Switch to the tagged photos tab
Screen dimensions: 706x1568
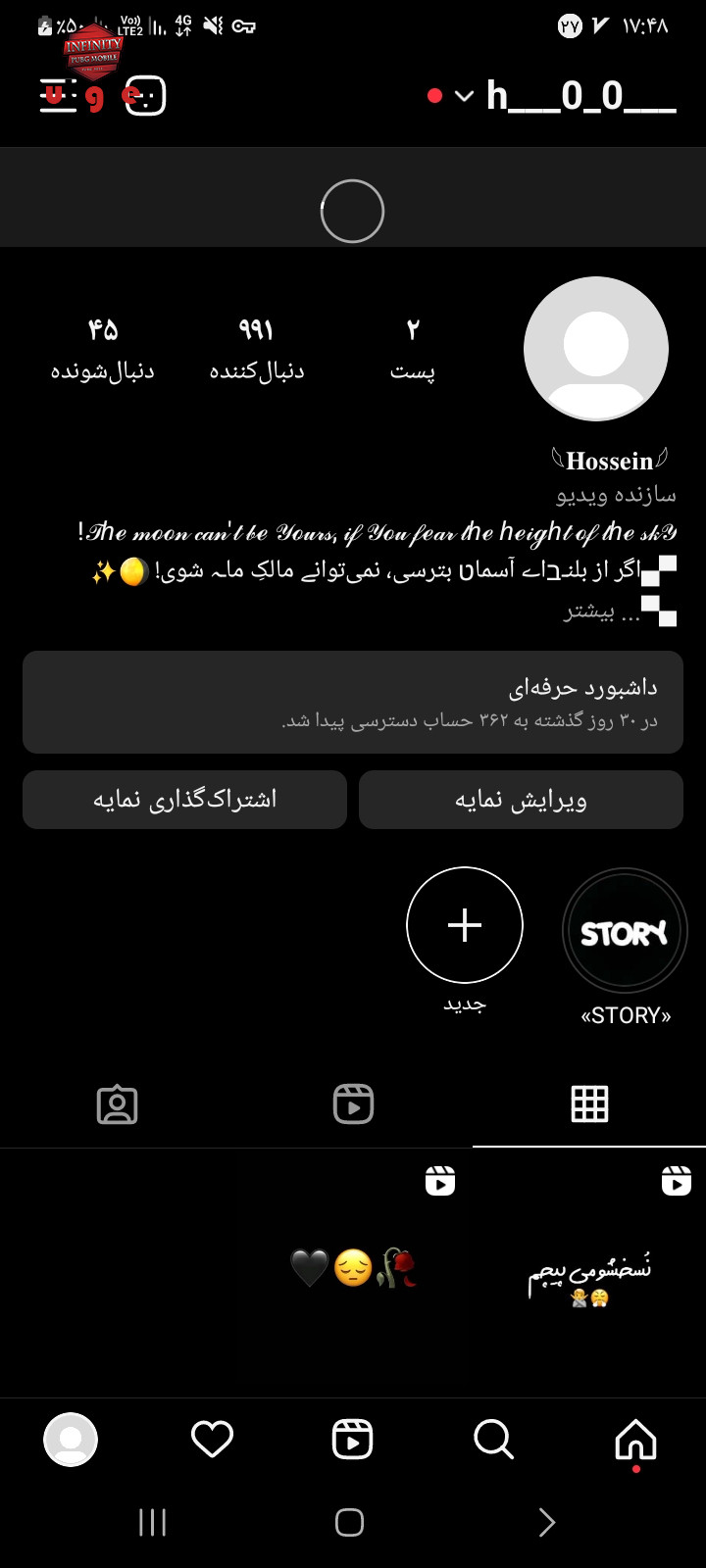coord(118,1104)
